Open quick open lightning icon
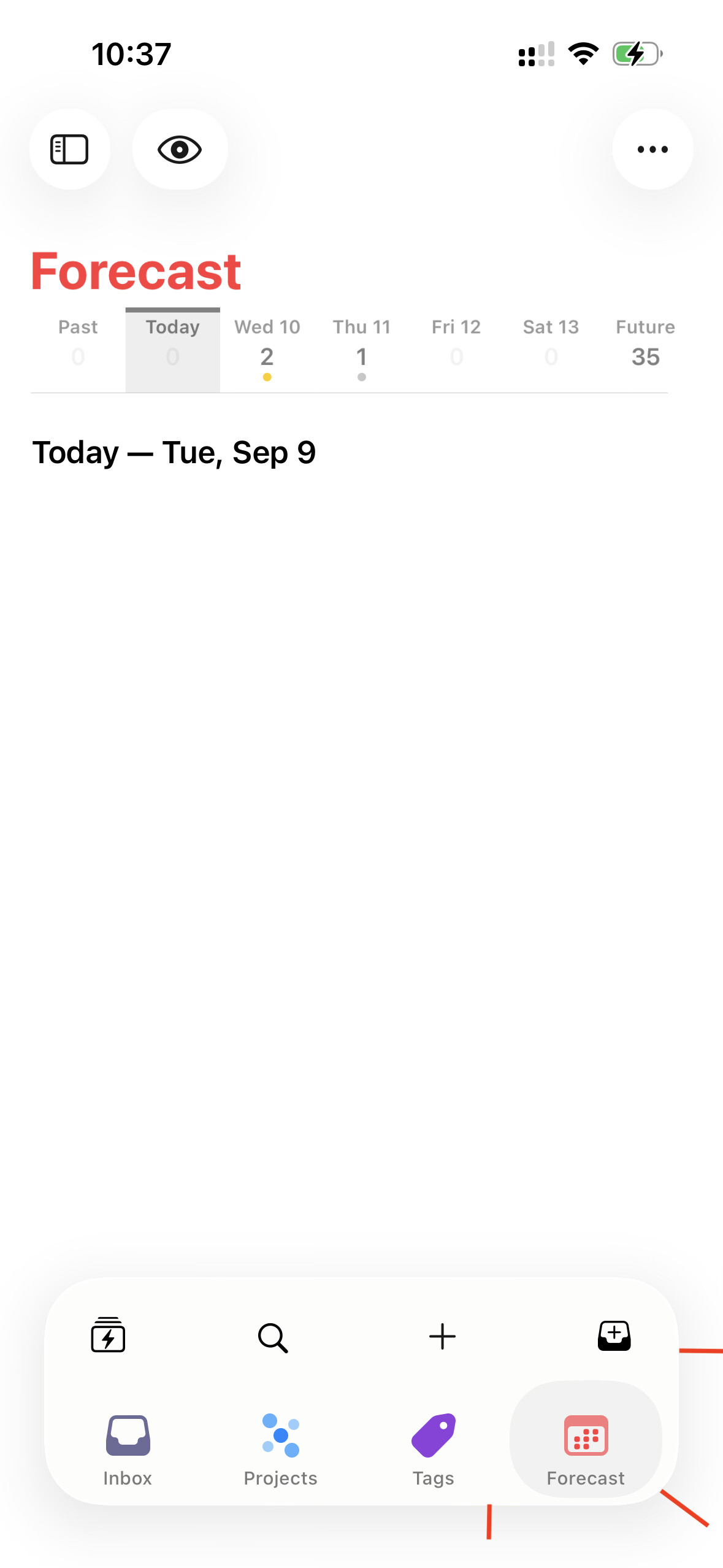The width and height of the screenshot is (723, 1568). coord(108,1335)
